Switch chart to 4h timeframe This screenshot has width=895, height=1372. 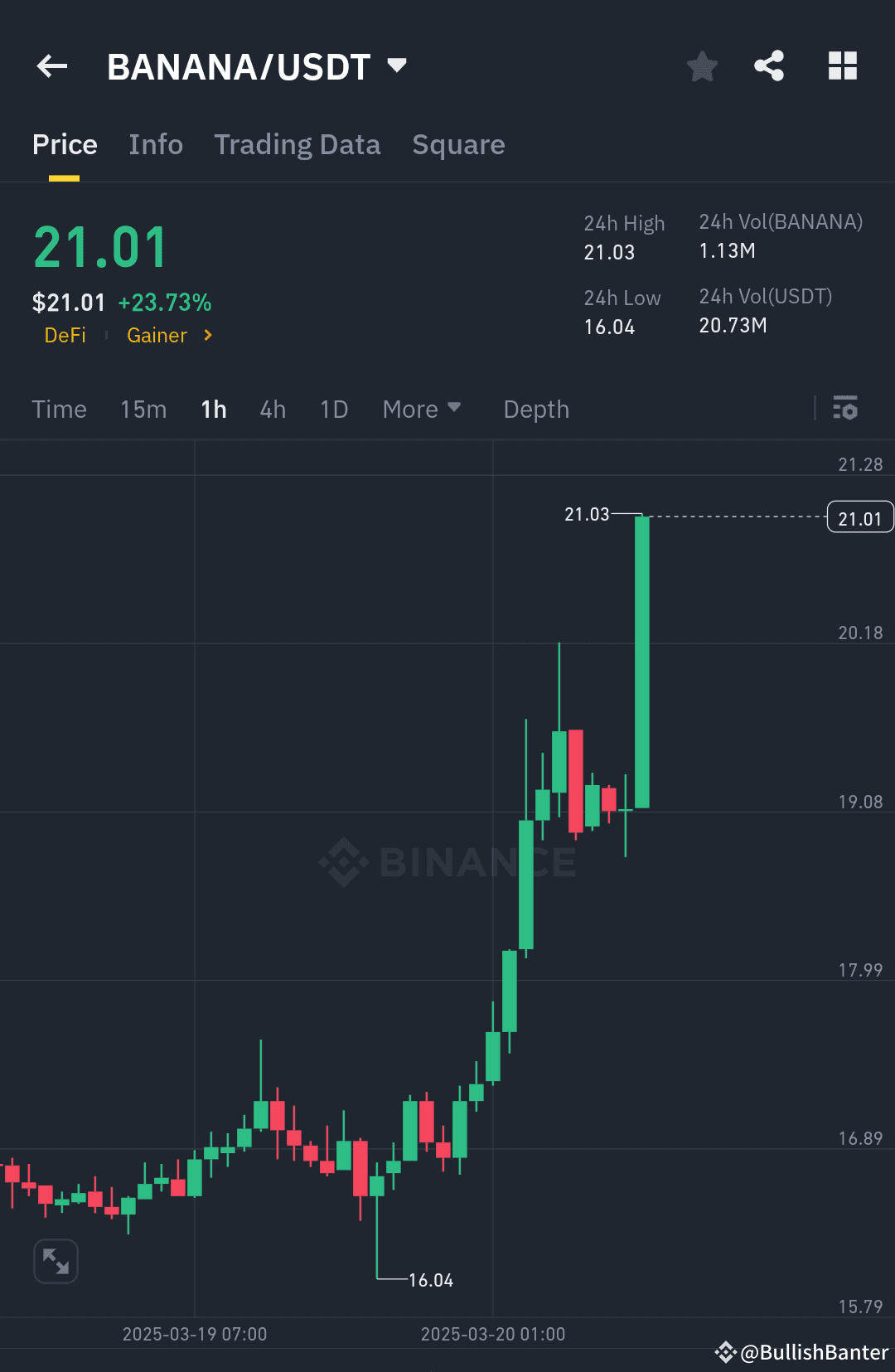[x=272, y=409]
